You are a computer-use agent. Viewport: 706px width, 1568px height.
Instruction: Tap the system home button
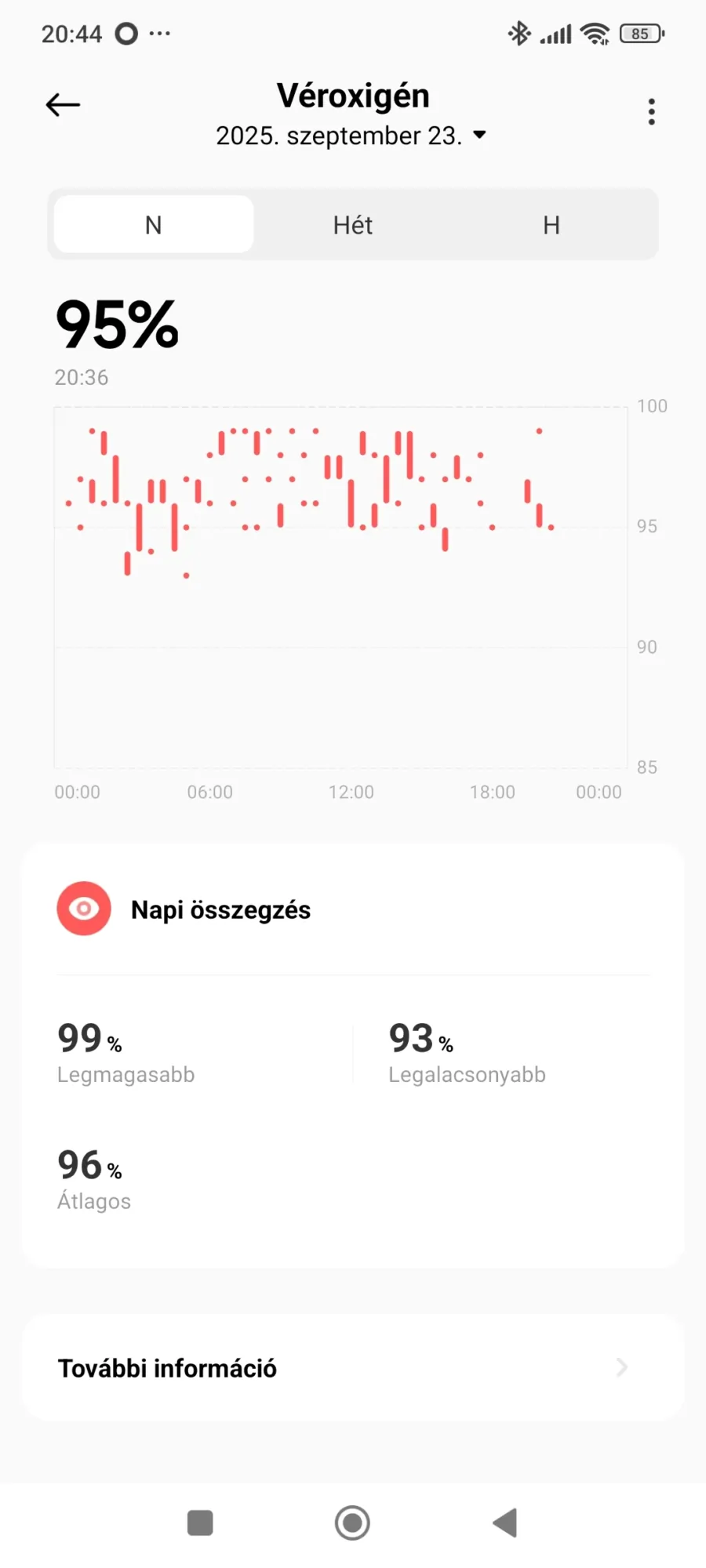click(352, 1523)
